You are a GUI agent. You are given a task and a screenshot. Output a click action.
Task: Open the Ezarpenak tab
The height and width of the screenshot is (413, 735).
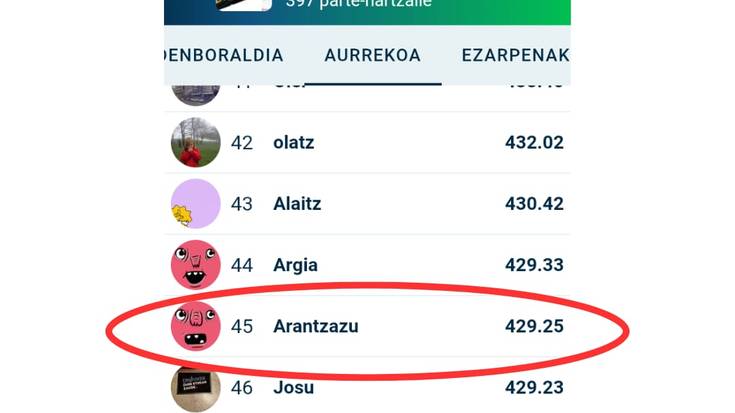[514, 56]
